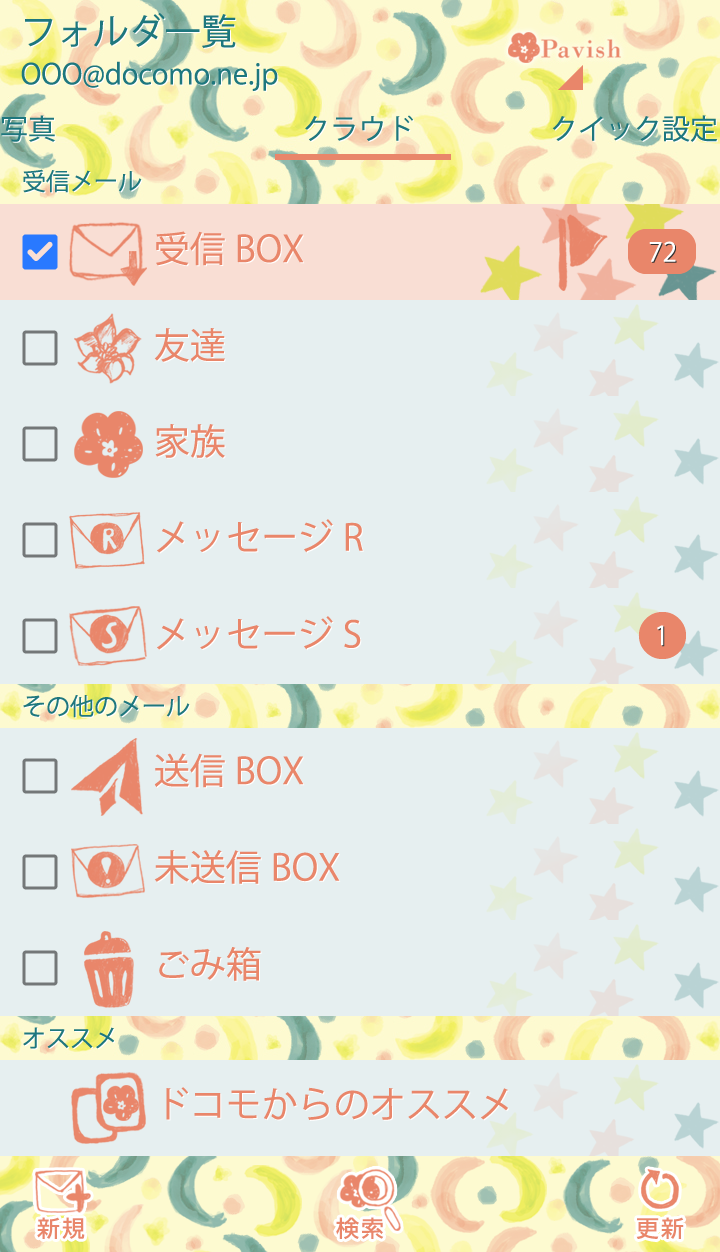Uncheck the 受信 BOX checkbox
This screenshot has width=720, height=1252.
tap(40, 252)
